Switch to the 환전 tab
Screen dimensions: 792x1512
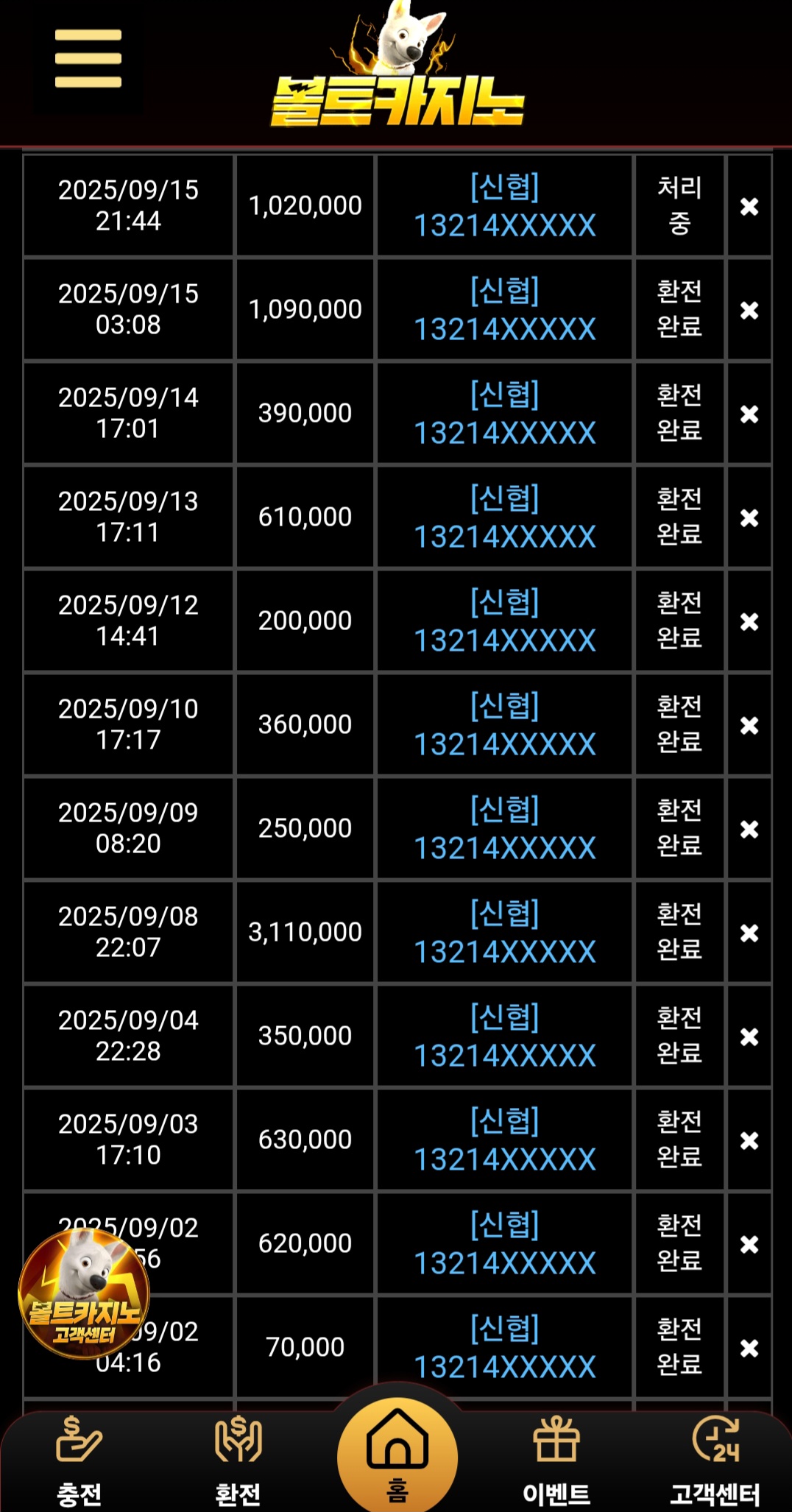(x=238, y=1461)
